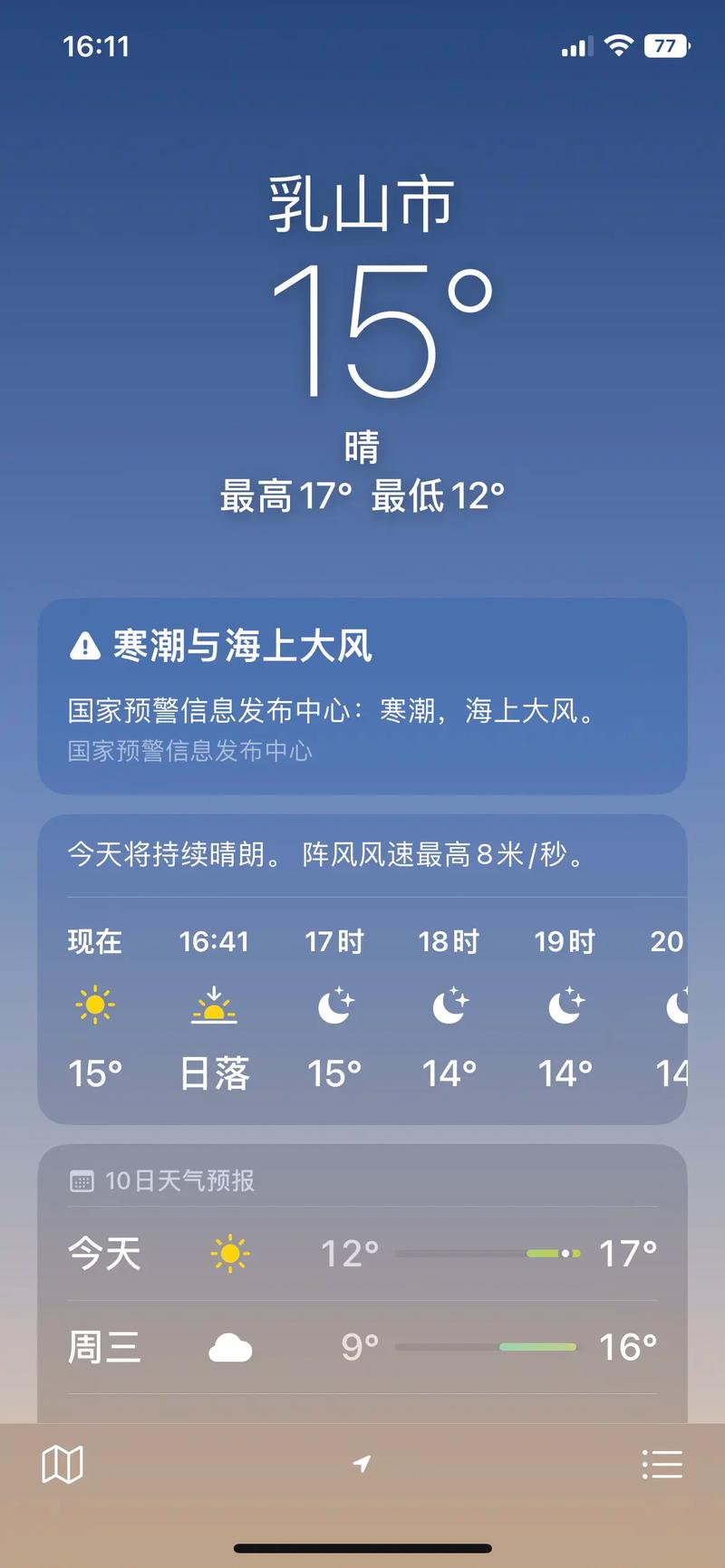The width and height of the screenshot is (725, 1568).
Task: Select the sun icon under 现在
Action: (x=95, y=1004)
